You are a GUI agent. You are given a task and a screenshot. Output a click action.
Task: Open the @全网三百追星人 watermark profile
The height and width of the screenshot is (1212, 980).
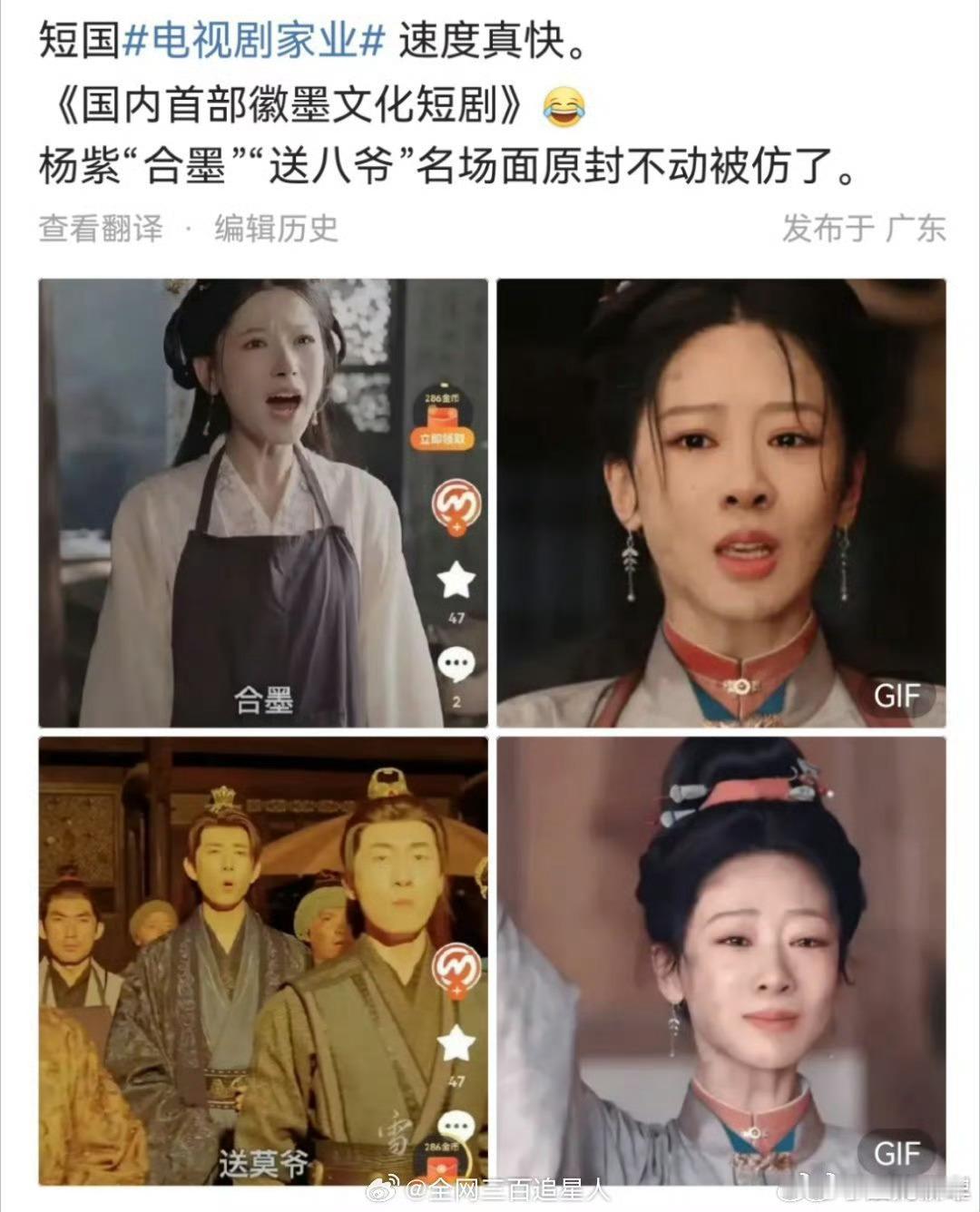(x=472, y=1189)
